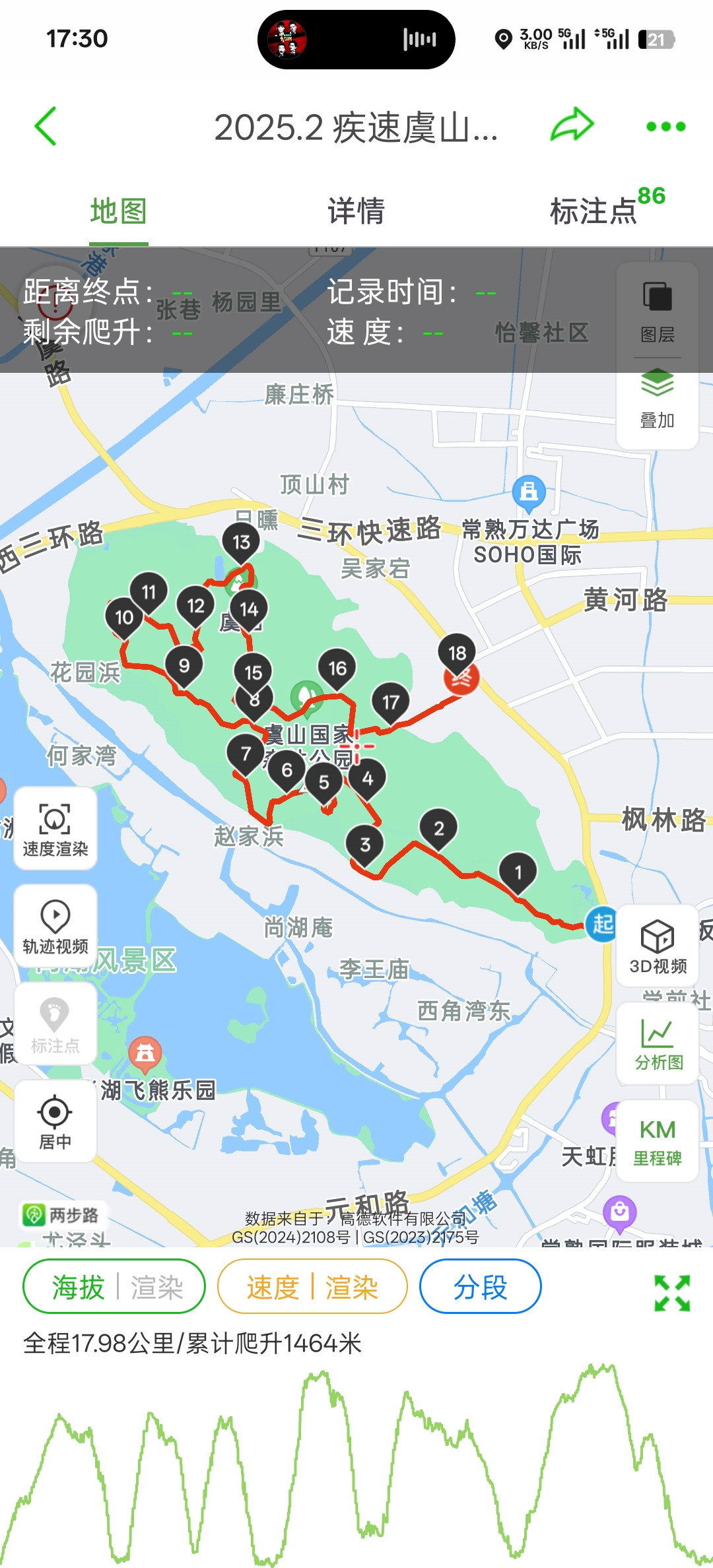The width and height of the screenshot is (713, 1568).
Task: Tap the 分段 segment chip
Action: [x=481, y=1287]
